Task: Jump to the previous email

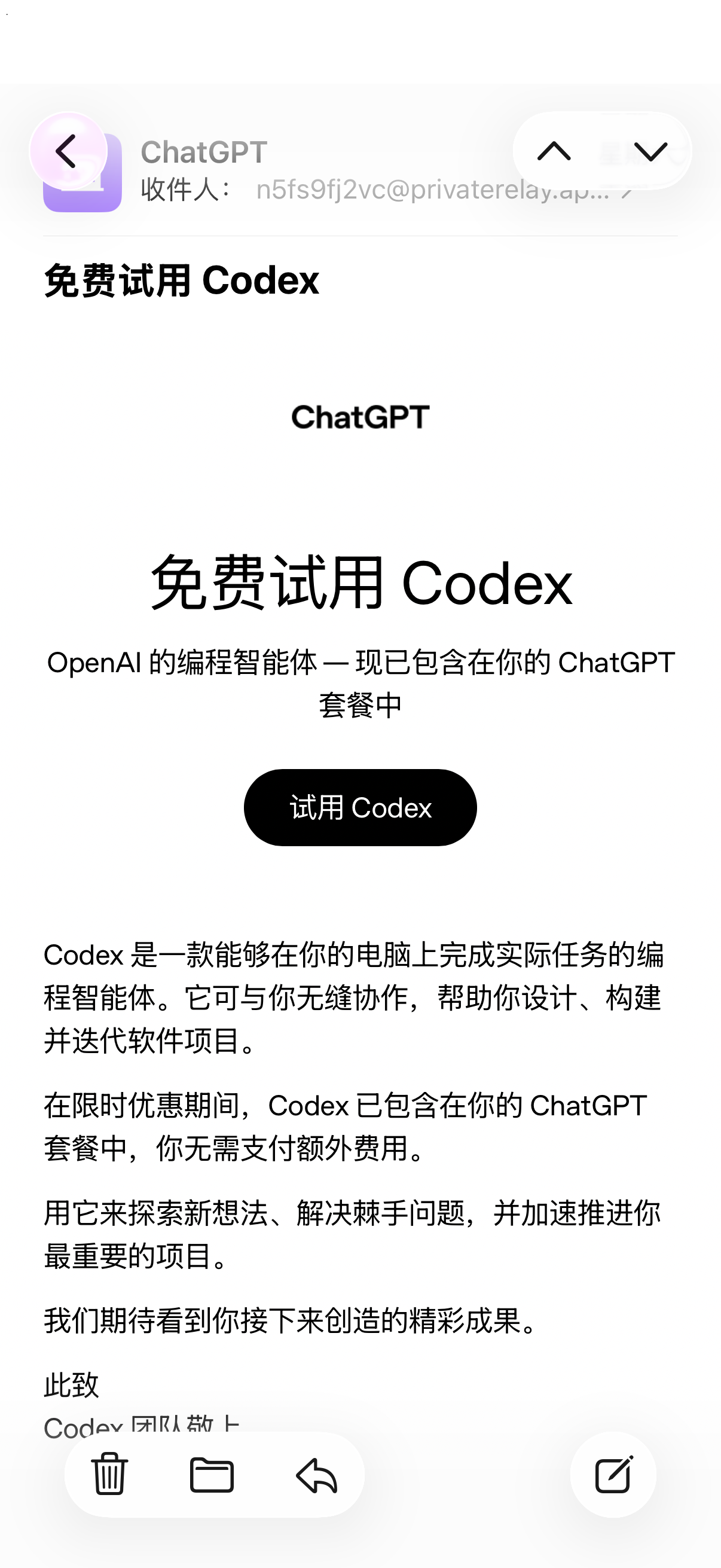Action: [x=554, y=151]
